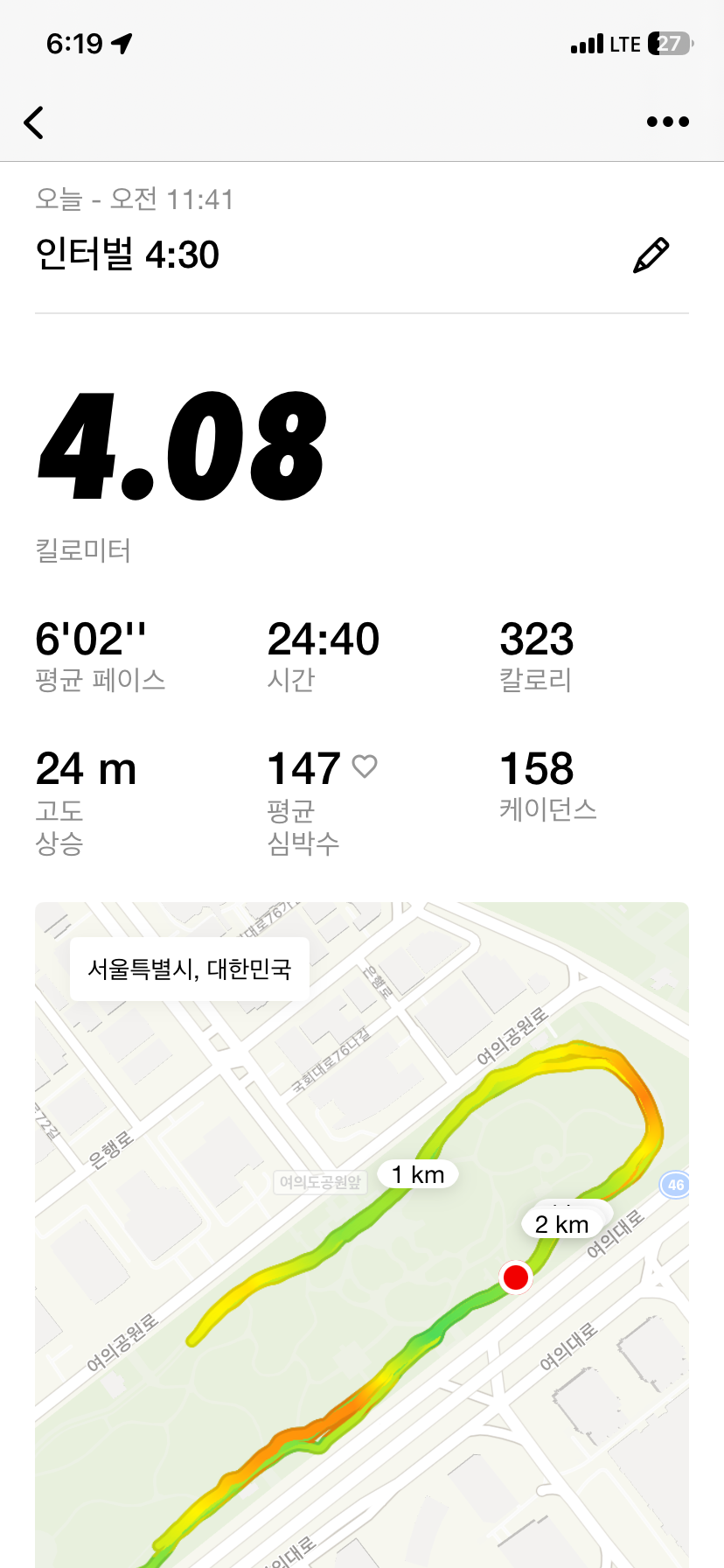The image size is (724, 1568).
Task: Open the three-dot options menu
Action: tap(667, 122)
